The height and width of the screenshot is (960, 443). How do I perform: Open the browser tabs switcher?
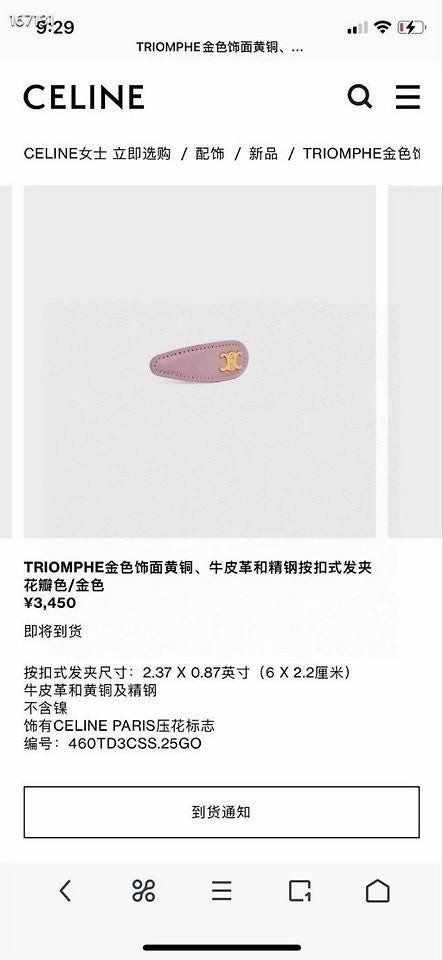point(300,890)
